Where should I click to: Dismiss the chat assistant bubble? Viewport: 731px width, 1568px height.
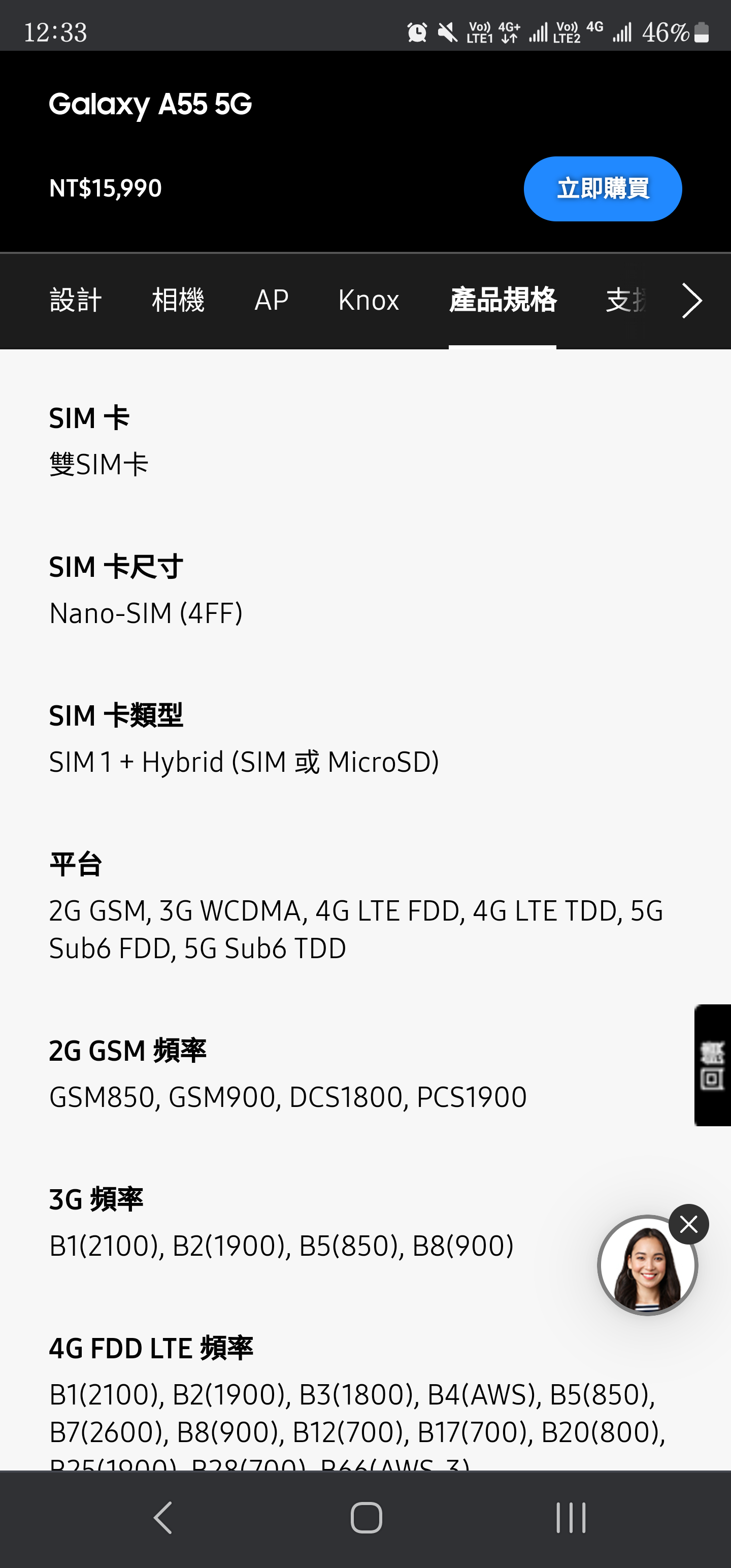click(x=688, y=1224)
